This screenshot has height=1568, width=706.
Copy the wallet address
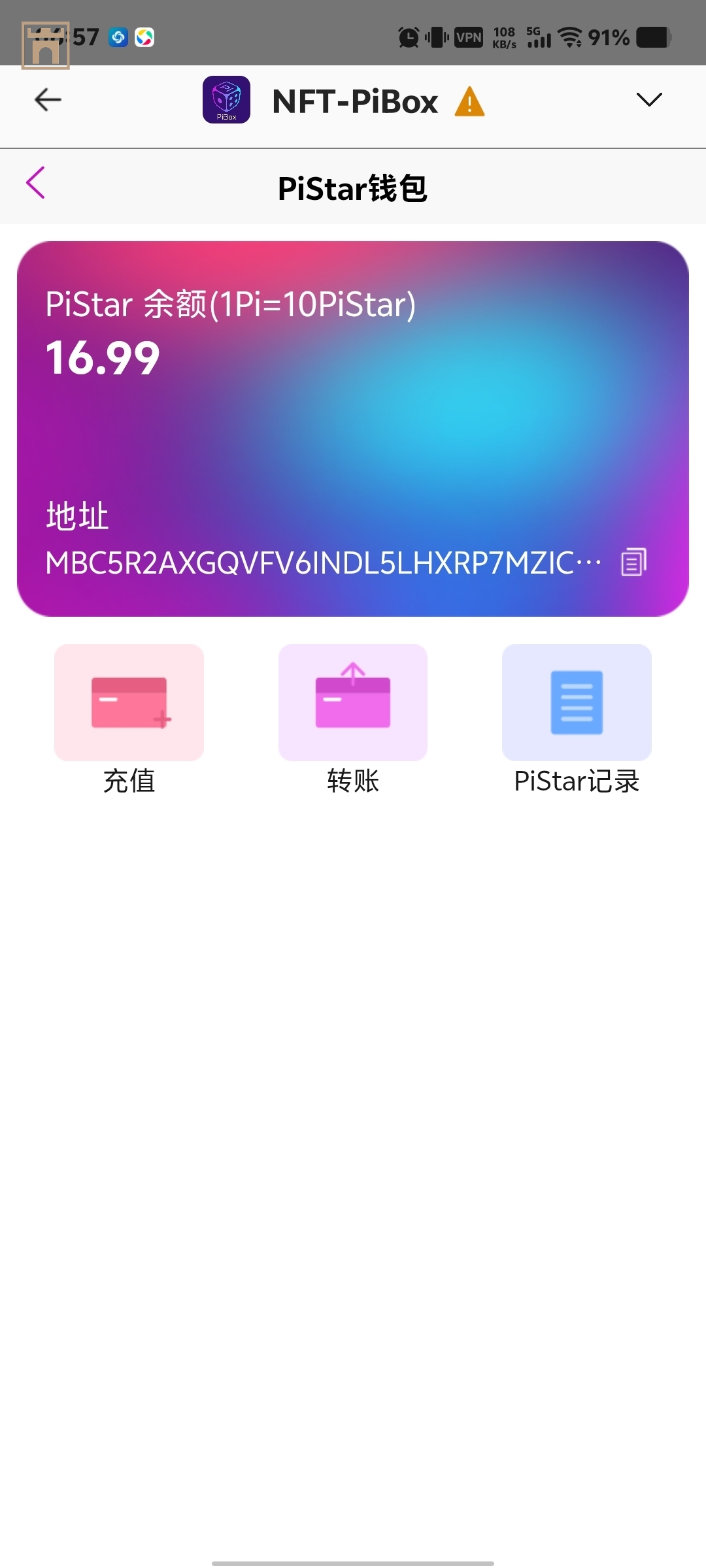633,562
